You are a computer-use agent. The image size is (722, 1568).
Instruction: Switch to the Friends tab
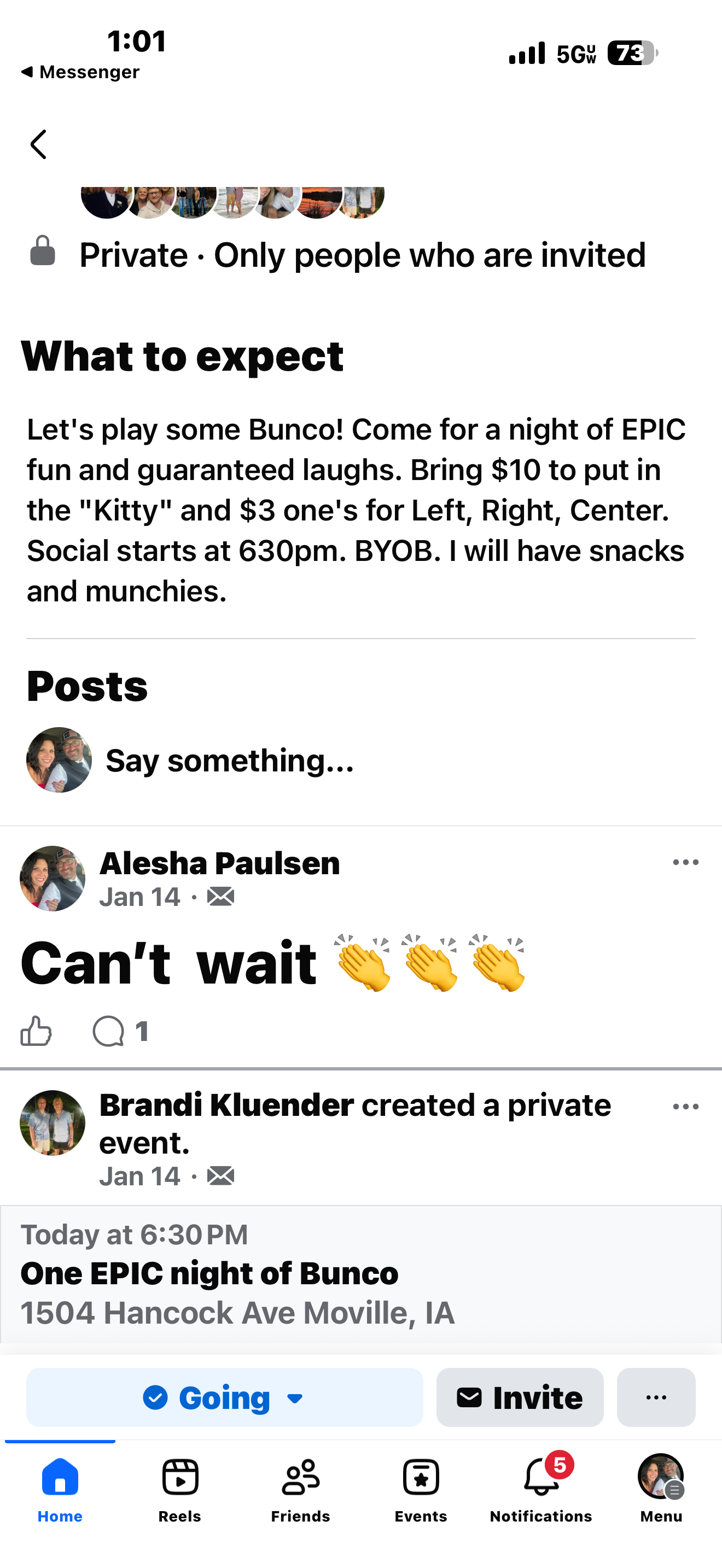tap(300, 1488)
